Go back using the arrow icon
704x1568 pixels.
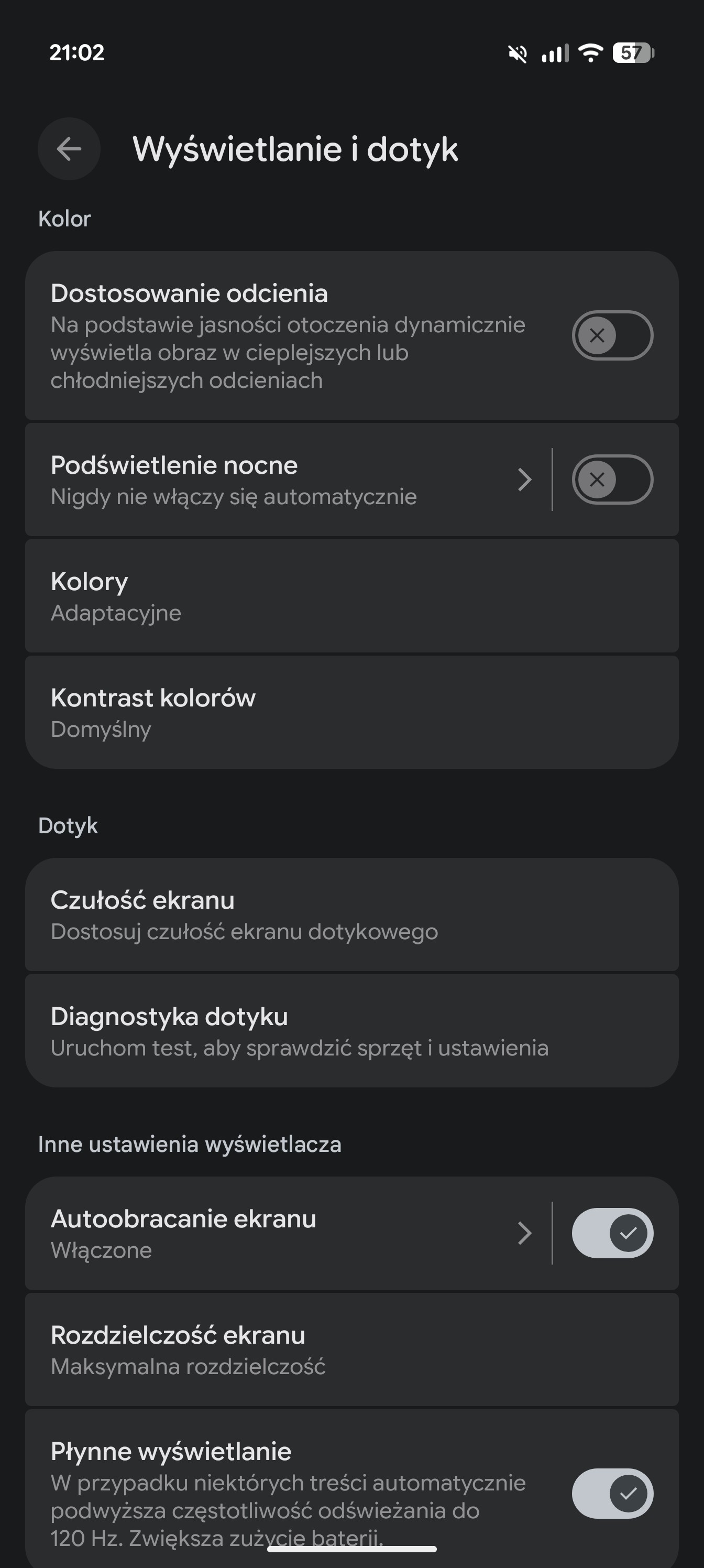click(x=69, y=148)
